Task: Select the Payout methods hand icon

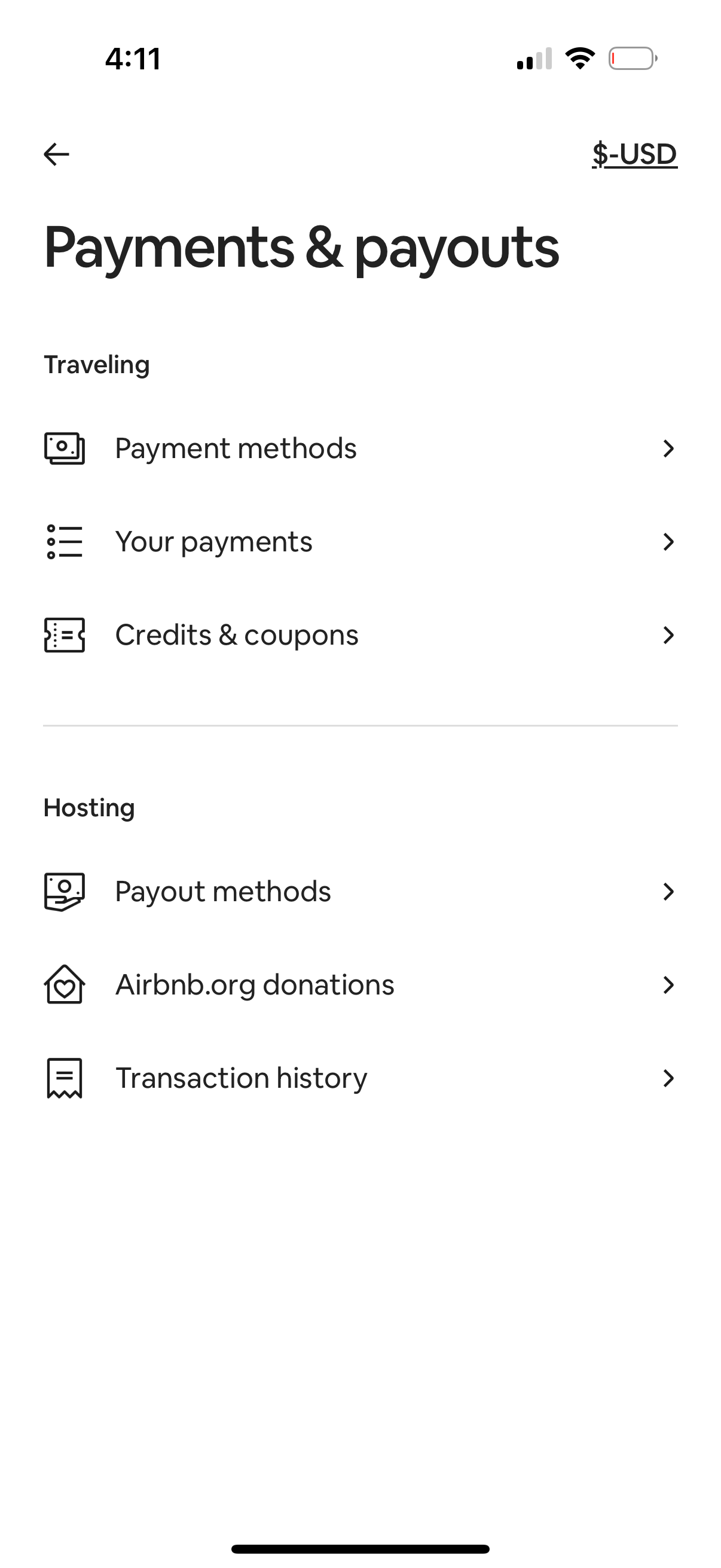Action: [x=64, y=891]
